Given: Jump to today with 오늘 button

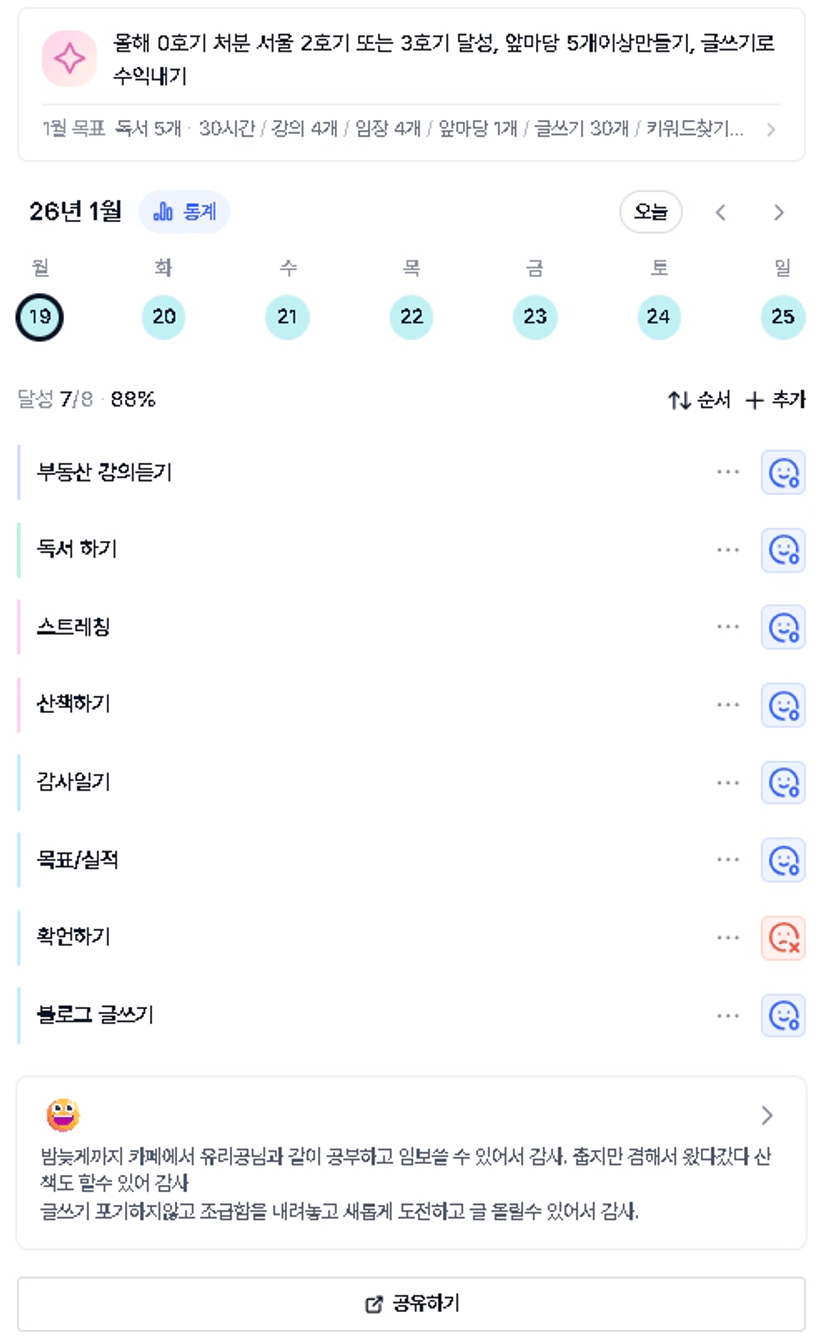Looking at the screenshot, I should (x=650, y=212).
